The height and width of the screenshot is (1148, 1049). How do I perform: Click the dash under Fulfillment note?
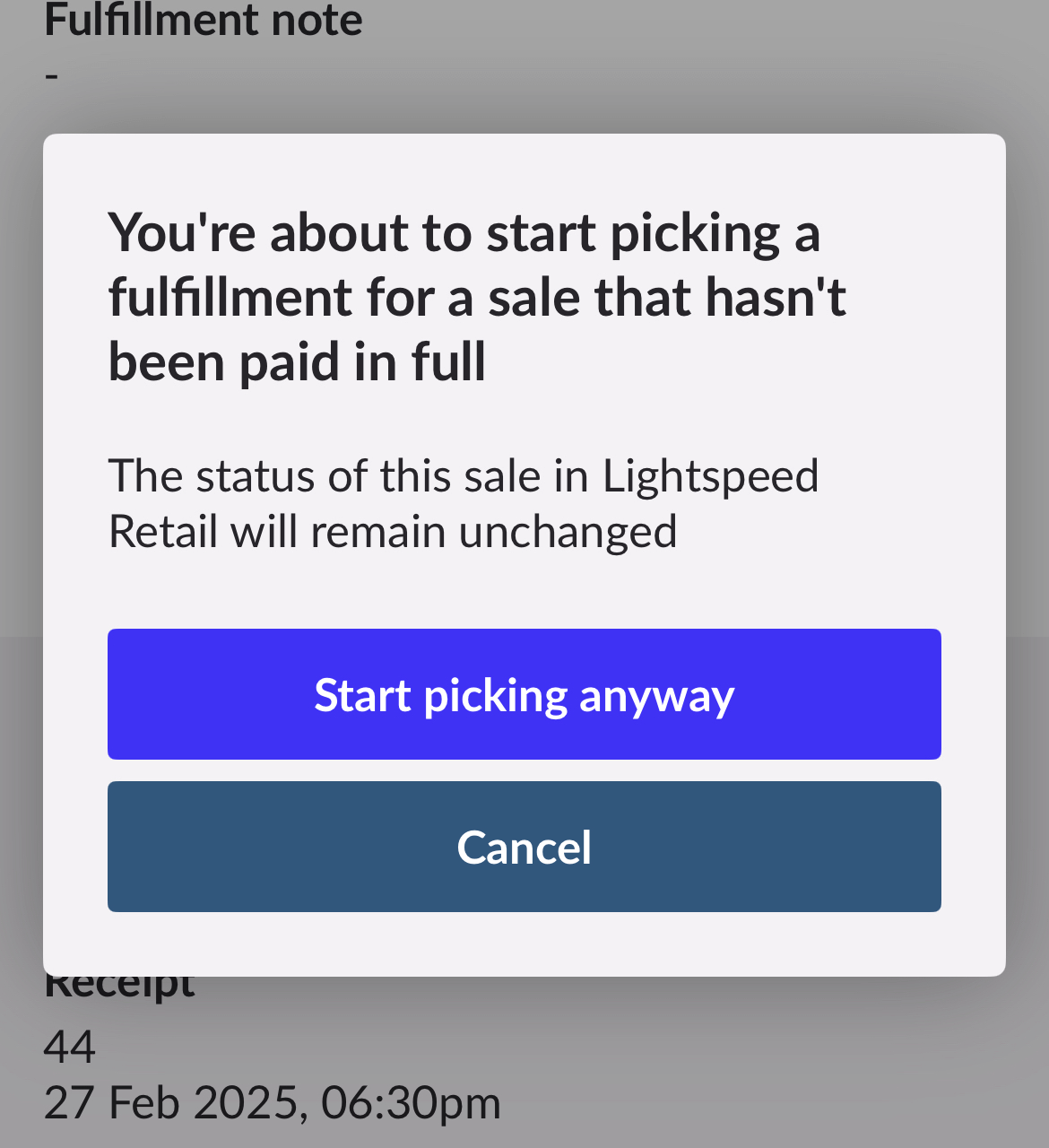coord(51,76)
